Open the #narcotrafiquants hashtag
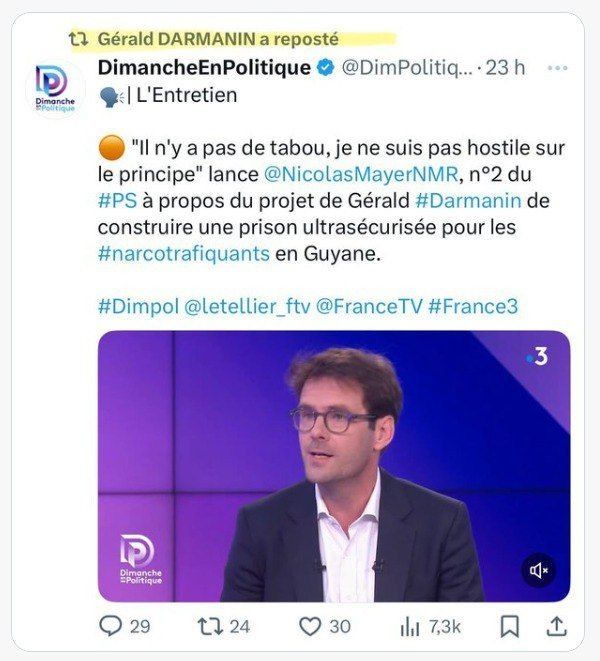 tap(183, 254)
